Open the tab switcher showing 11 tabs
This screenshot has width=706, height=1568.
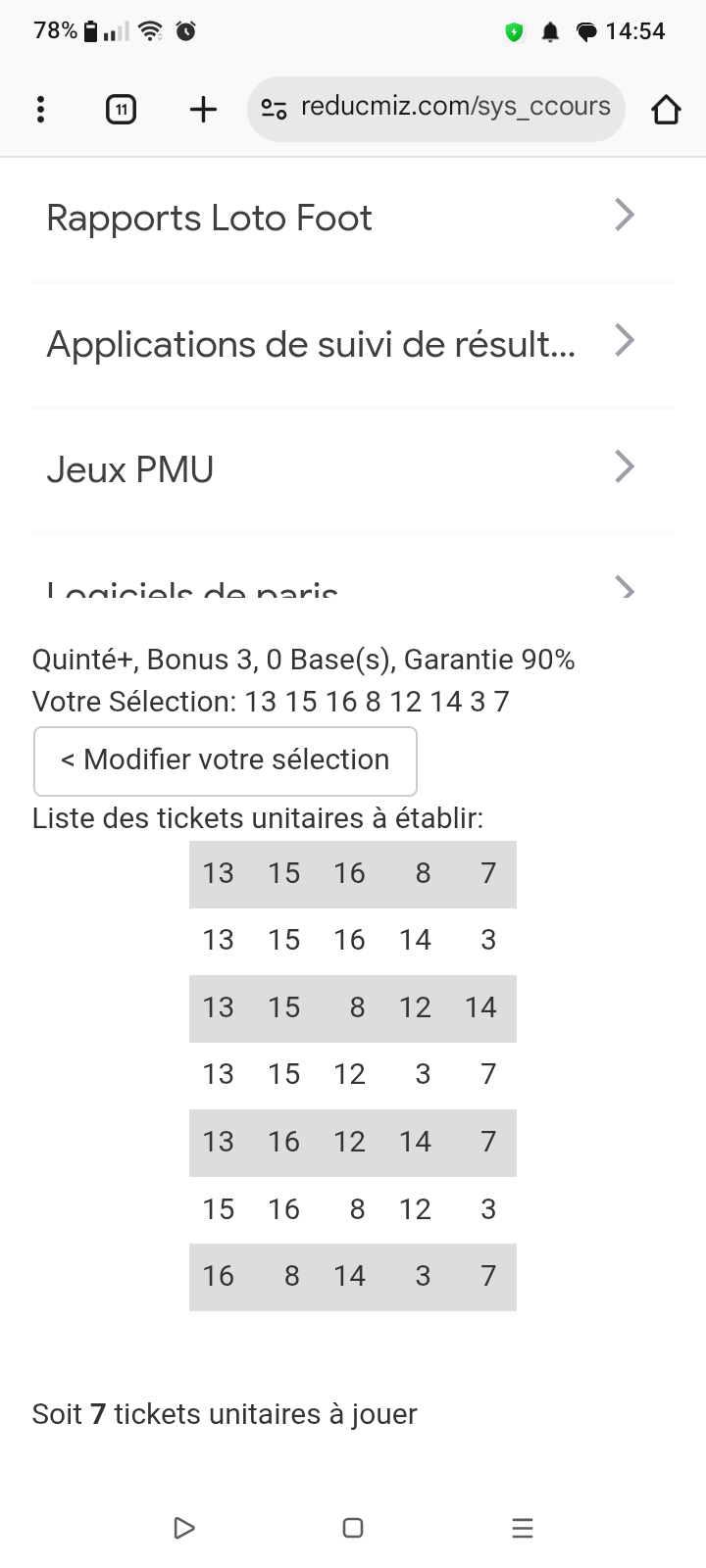coord(121,109)
